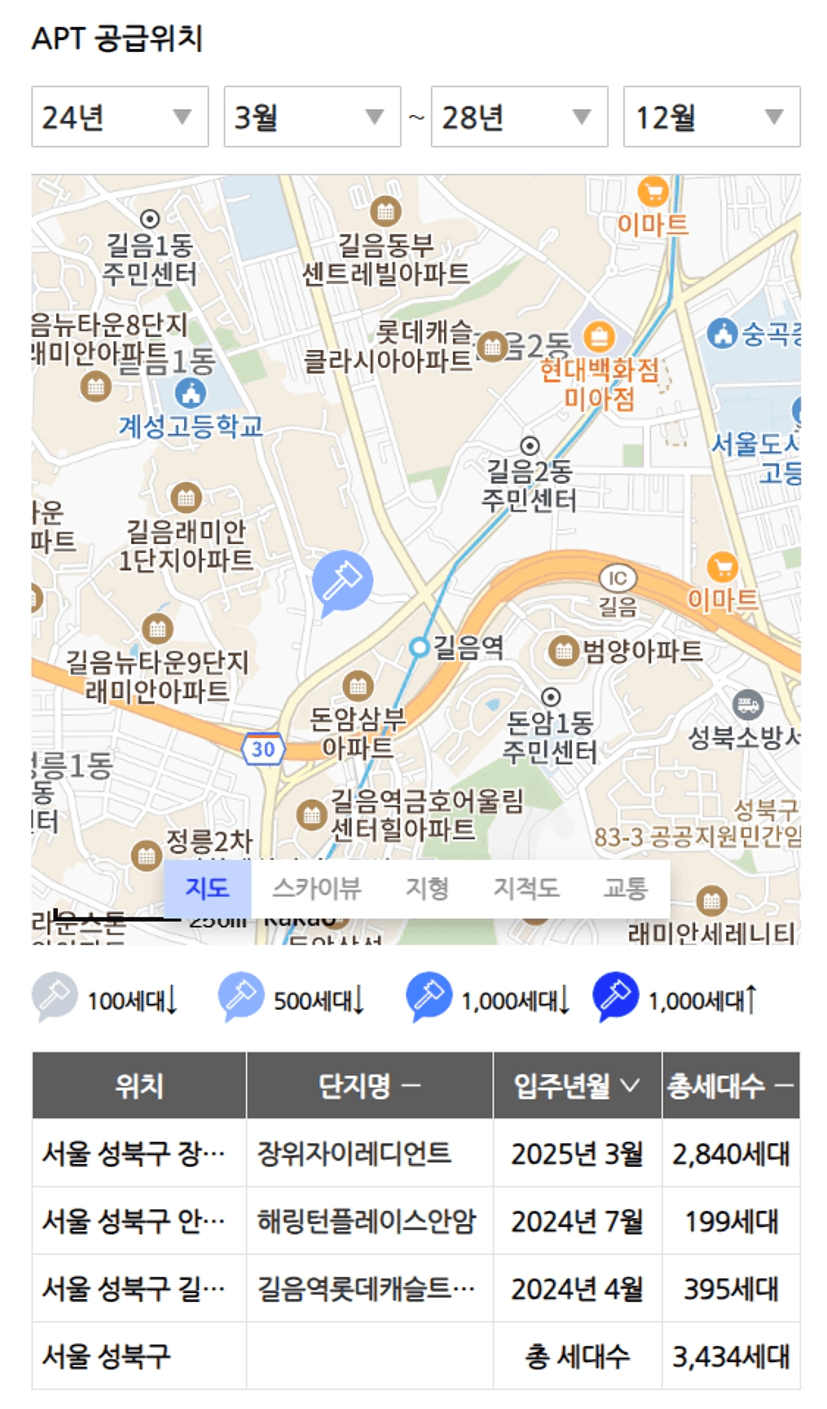827x1409 pixels.
Task: Open the end month dropdown showing 12월
Action: coord(711,117)
